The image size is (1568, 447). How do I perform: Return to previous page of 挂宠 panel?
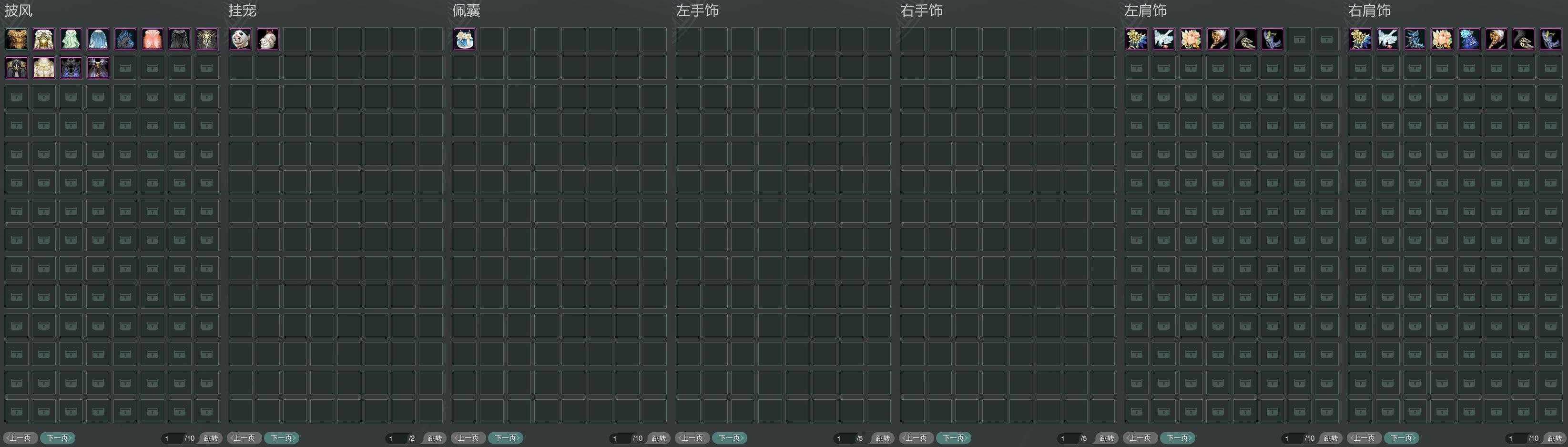click(x=244, y=438)
